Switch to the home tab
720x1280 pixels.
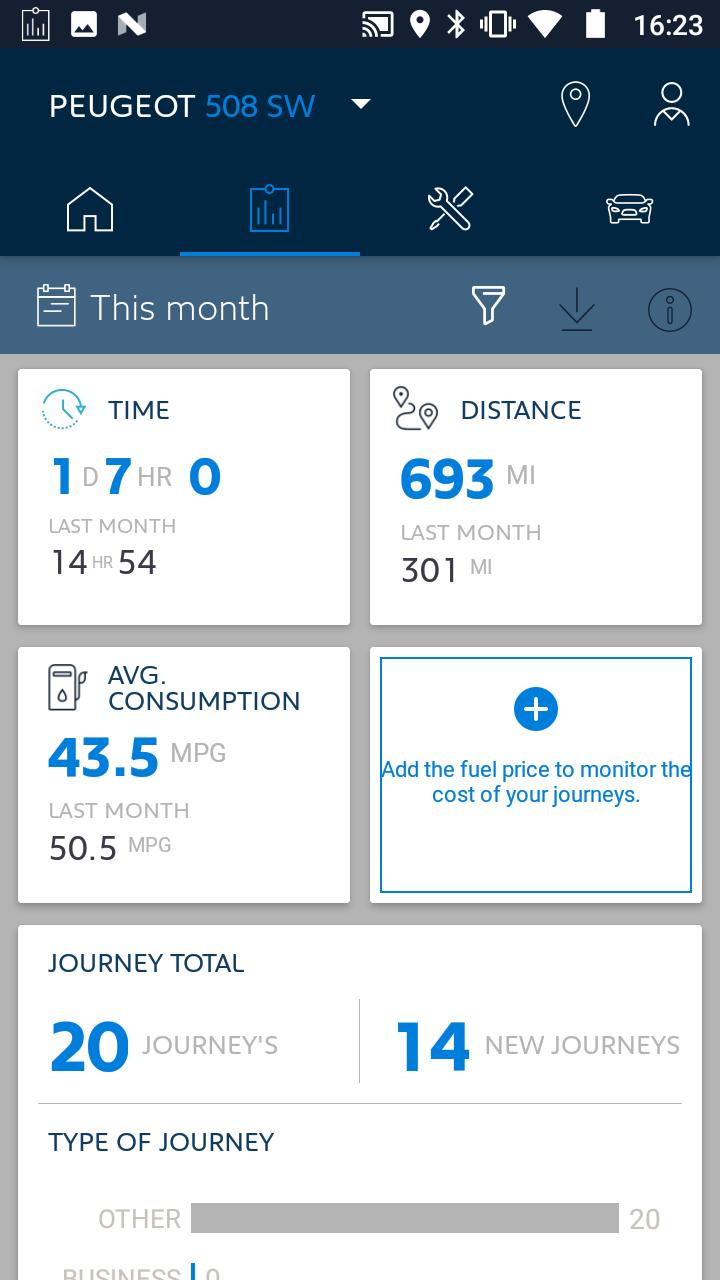click(90, 210)
